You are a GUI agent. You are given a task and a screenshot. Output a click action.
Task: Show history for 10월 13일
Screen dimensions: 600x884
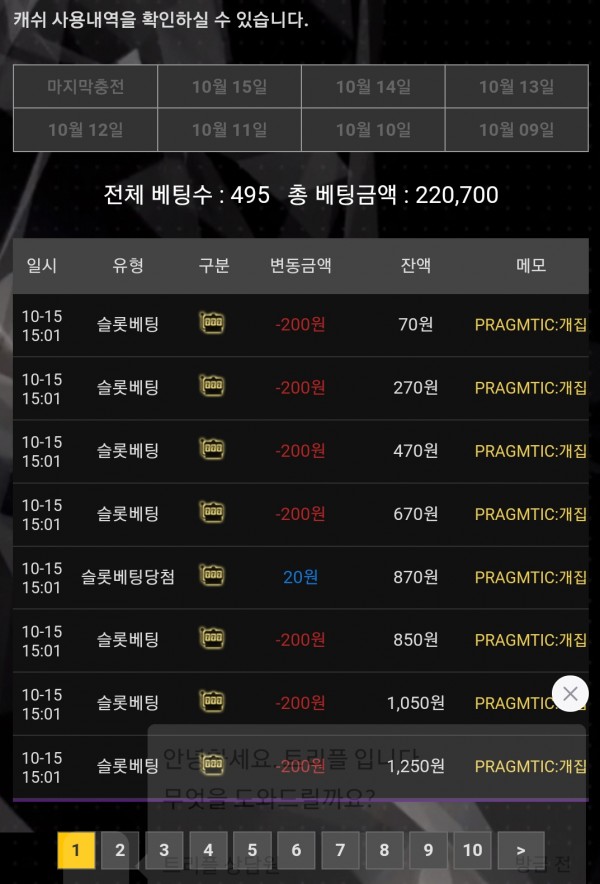click(516, 87)
